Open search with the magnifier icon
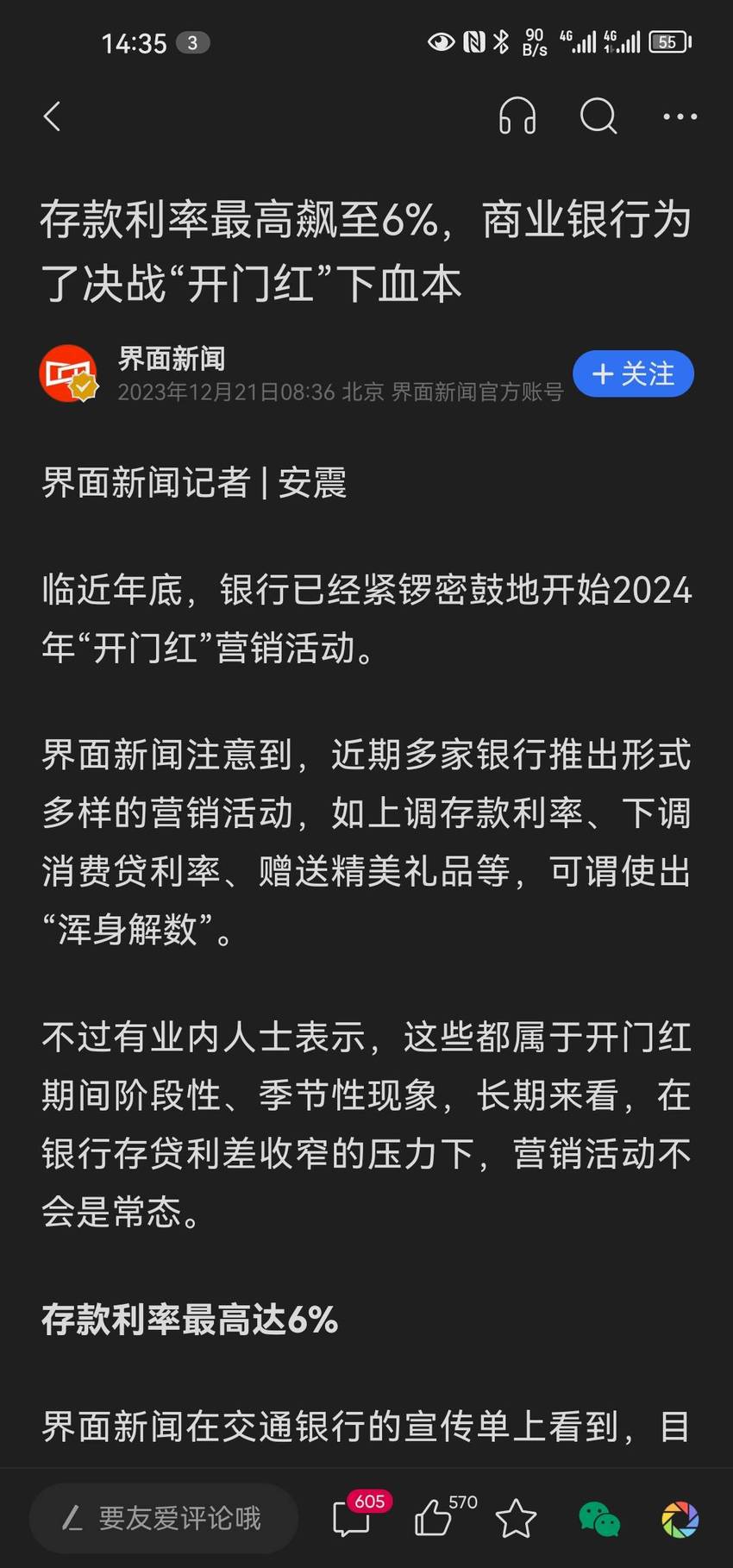The height and width of the screenshot is (1568, 733). click(x=598, y=116)
